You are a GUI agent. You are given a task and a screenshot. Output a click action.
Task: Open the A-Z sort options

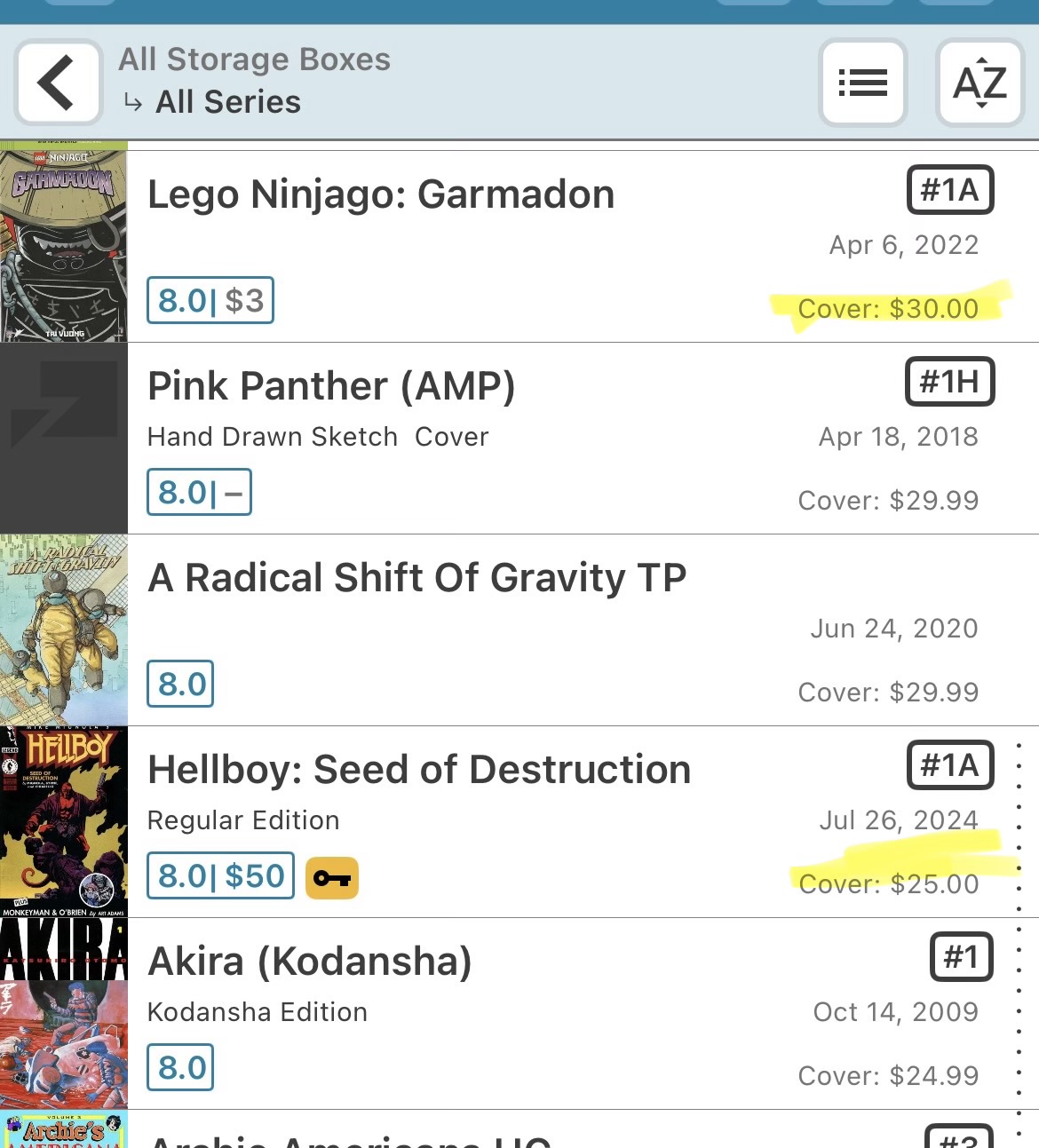(980, 83)
